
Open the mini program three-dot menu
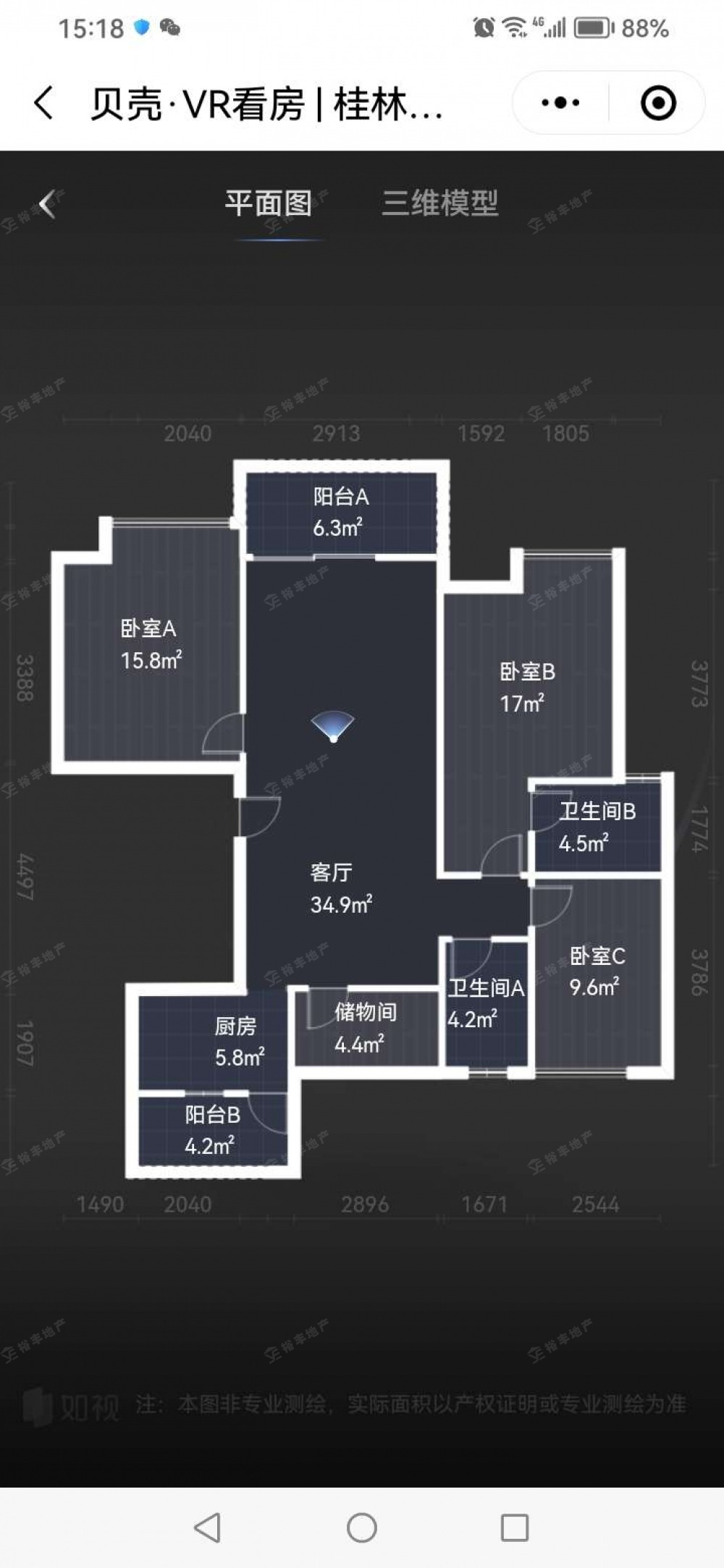click(x=560, y=103)
